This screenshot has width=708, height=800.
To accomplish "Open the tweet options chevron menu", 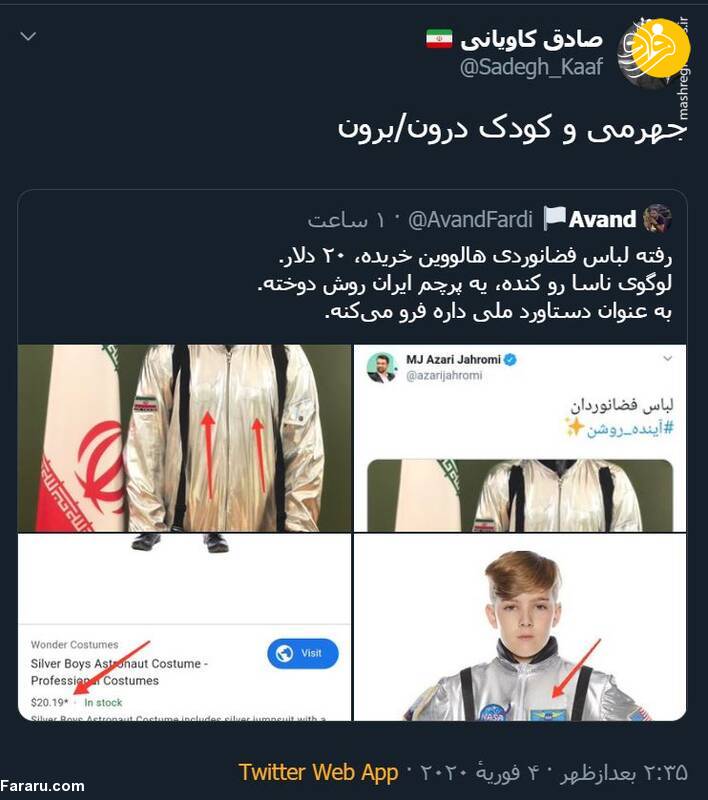I will [28, 37].
